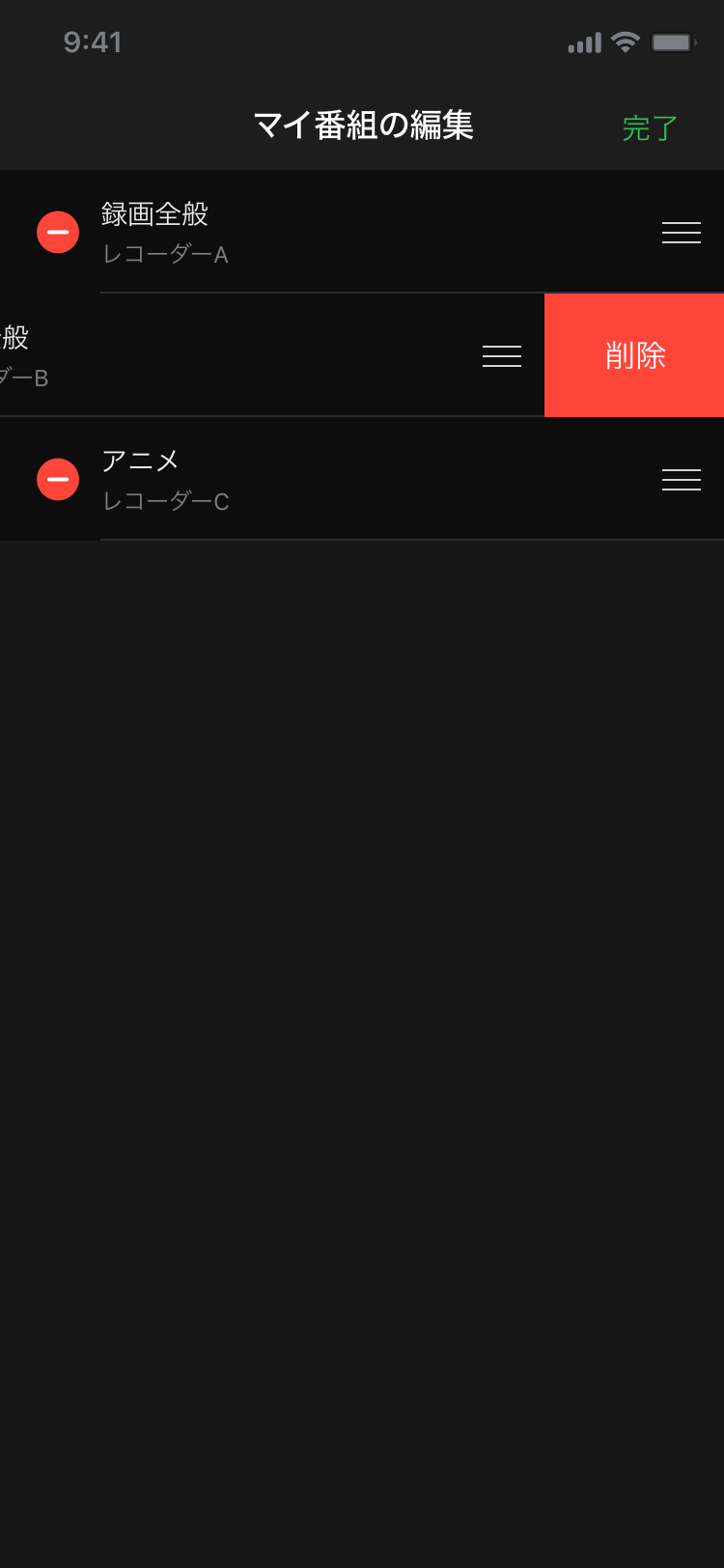Image resolution: width=724 pixels, height=1568 pixels.
Task: Tap the red minus icon for 録画全般
Action: point(58,232)
